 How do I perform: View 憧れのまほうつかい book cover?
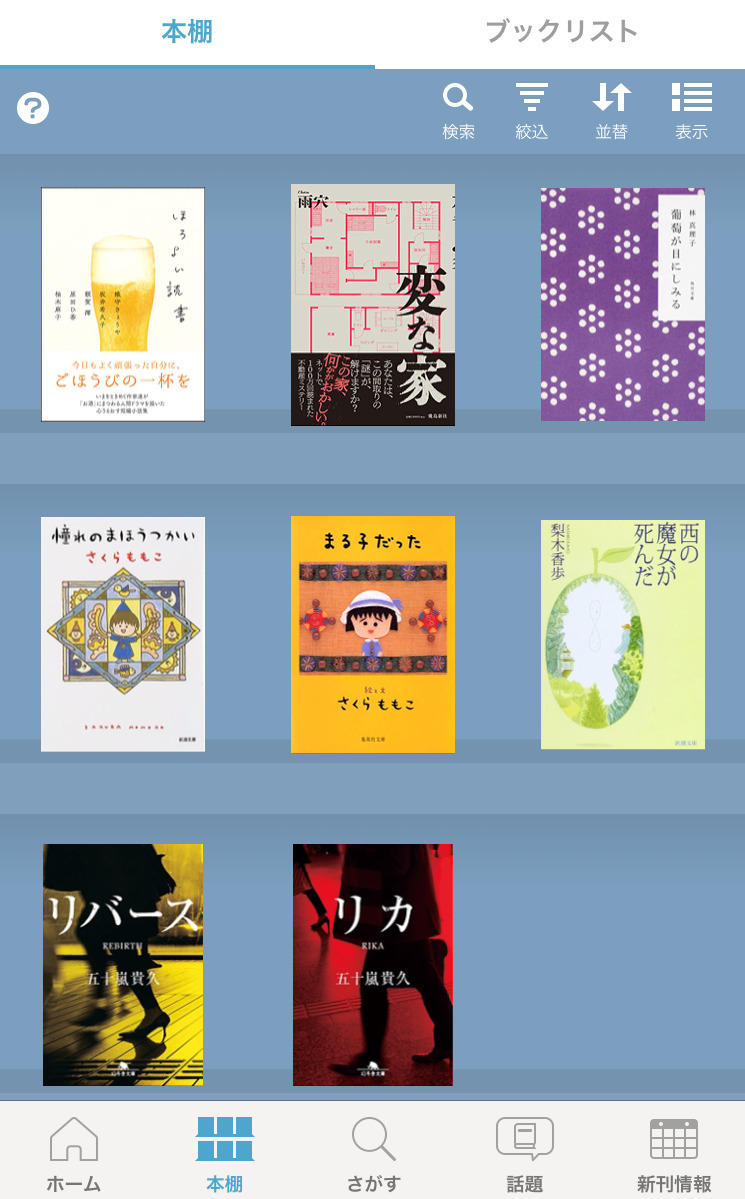point(121,634)
